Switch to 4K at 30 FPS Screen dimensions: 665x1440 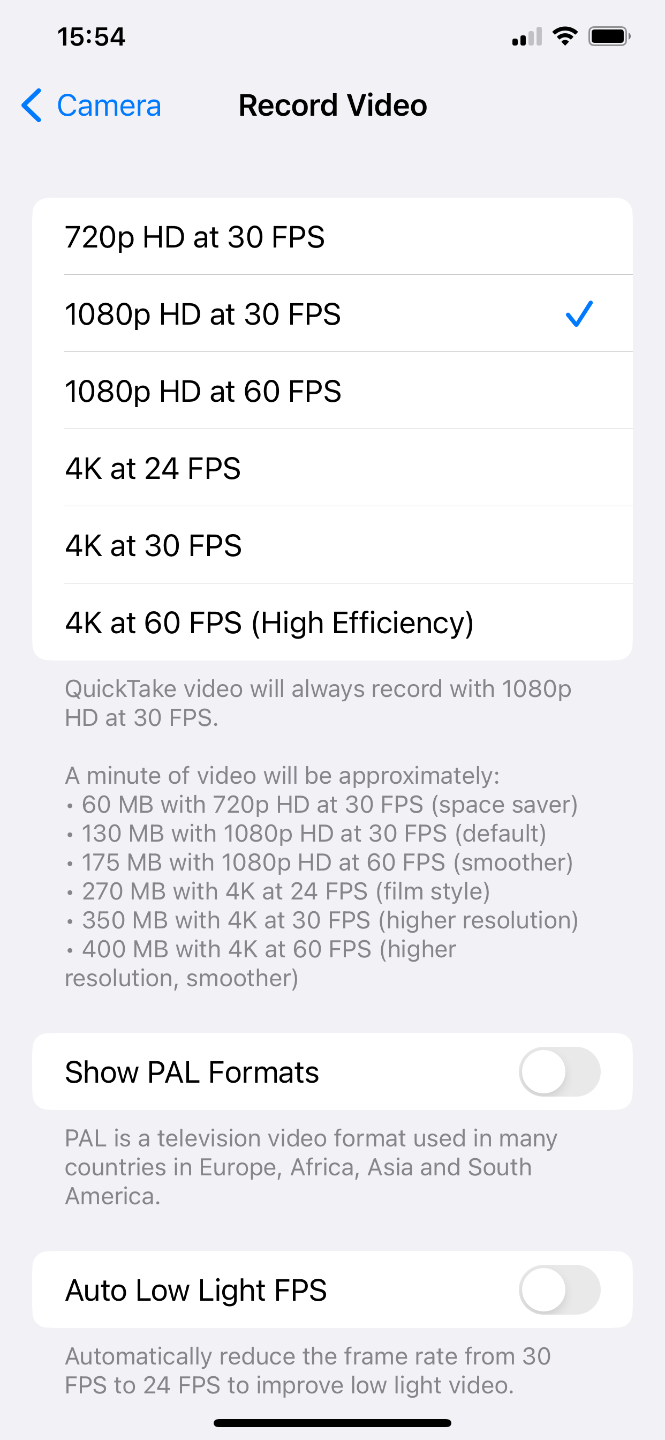pyautogui.click(x=332, y=545)
